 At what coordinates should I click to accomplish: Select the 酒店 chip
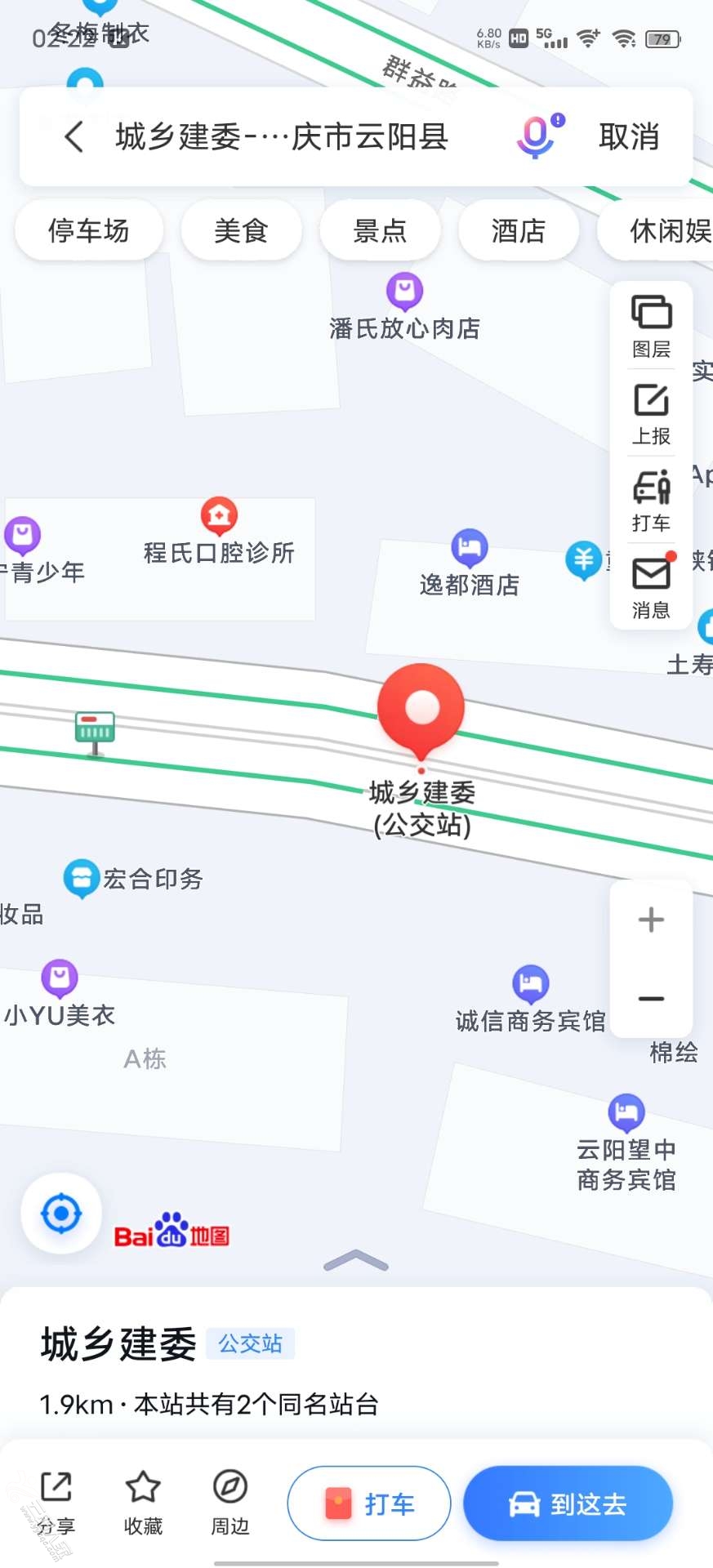519,231
